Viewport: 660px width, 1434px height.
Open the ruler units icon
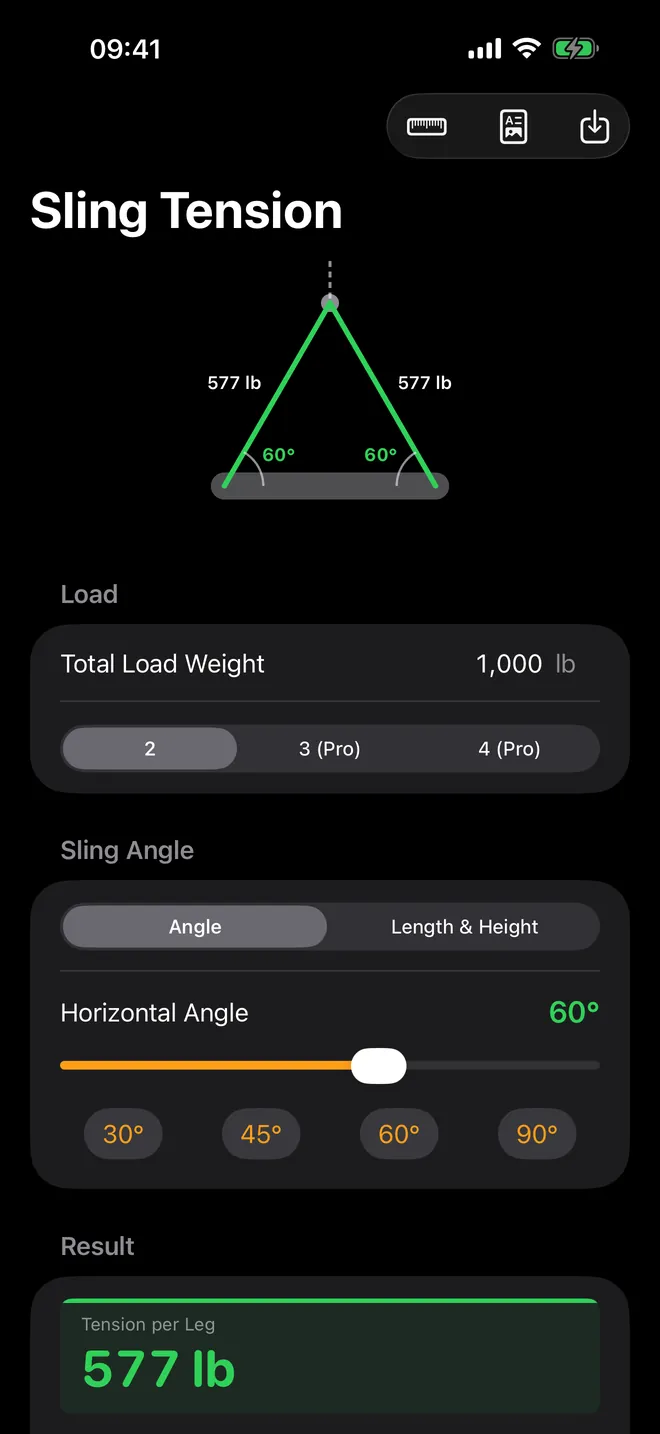tap(427, 127)
